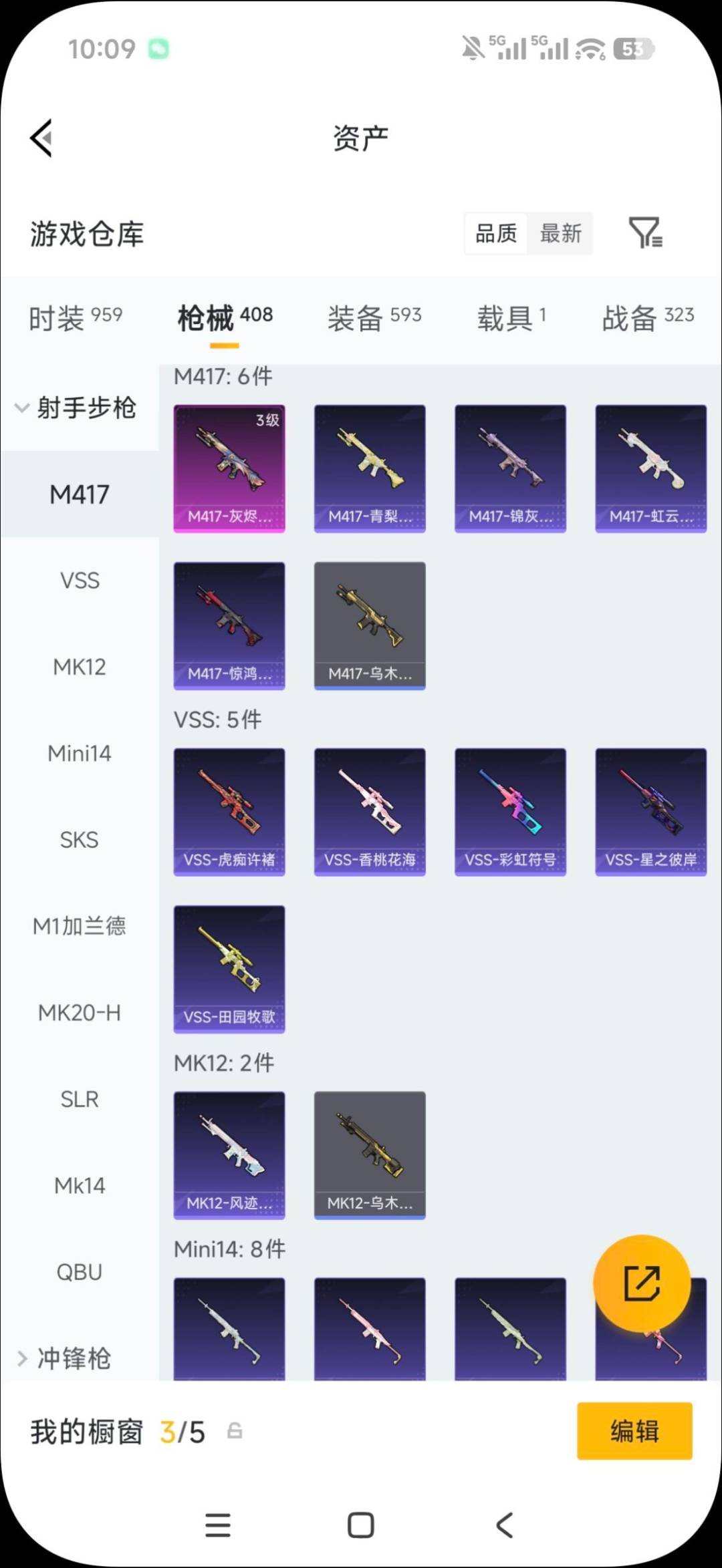
Task: Open the M417-灰烬 level 3 skin
Action: tap(229, 468)
